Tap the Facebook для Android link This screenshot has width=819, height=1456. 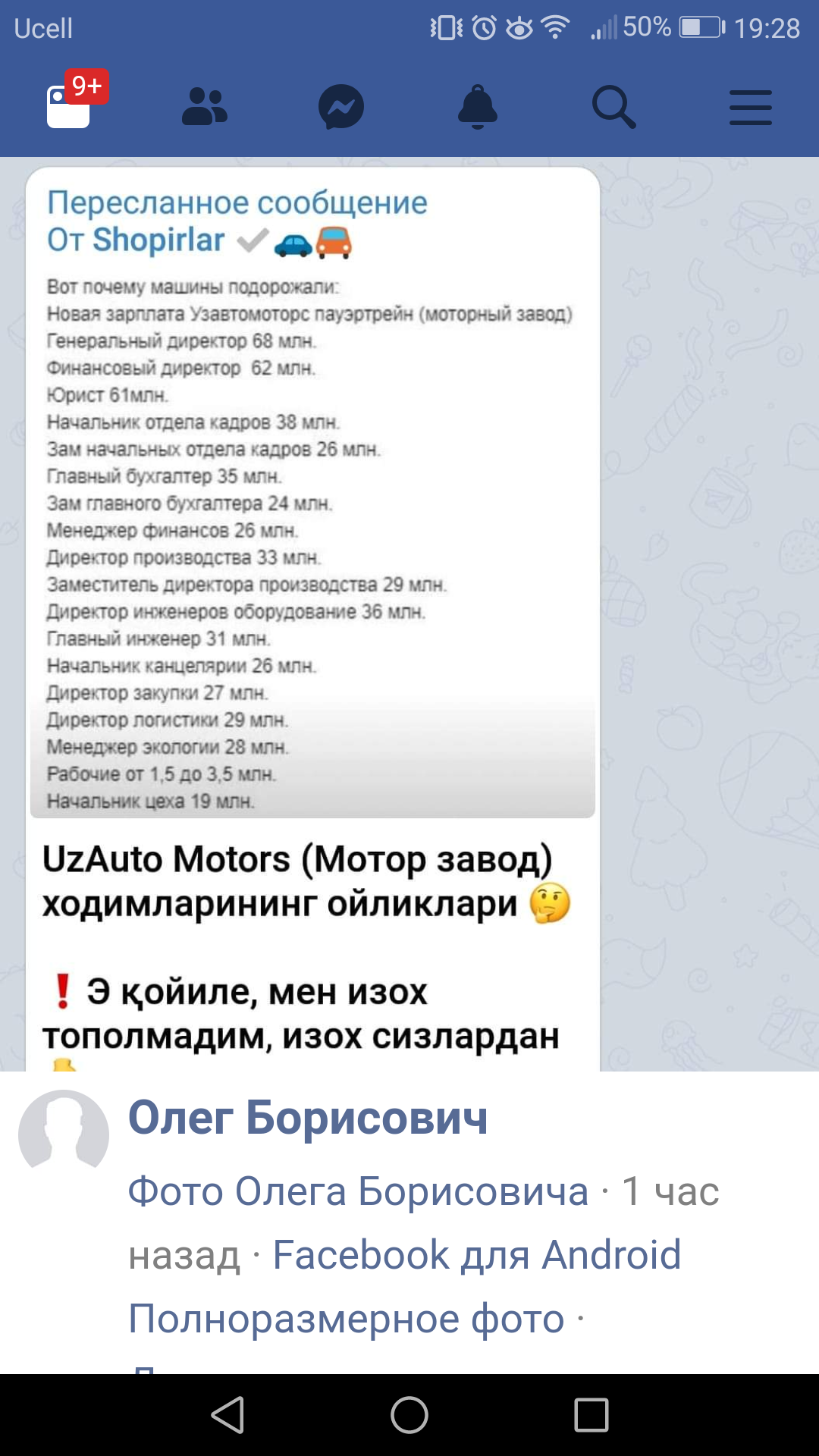pos(476,1254)
